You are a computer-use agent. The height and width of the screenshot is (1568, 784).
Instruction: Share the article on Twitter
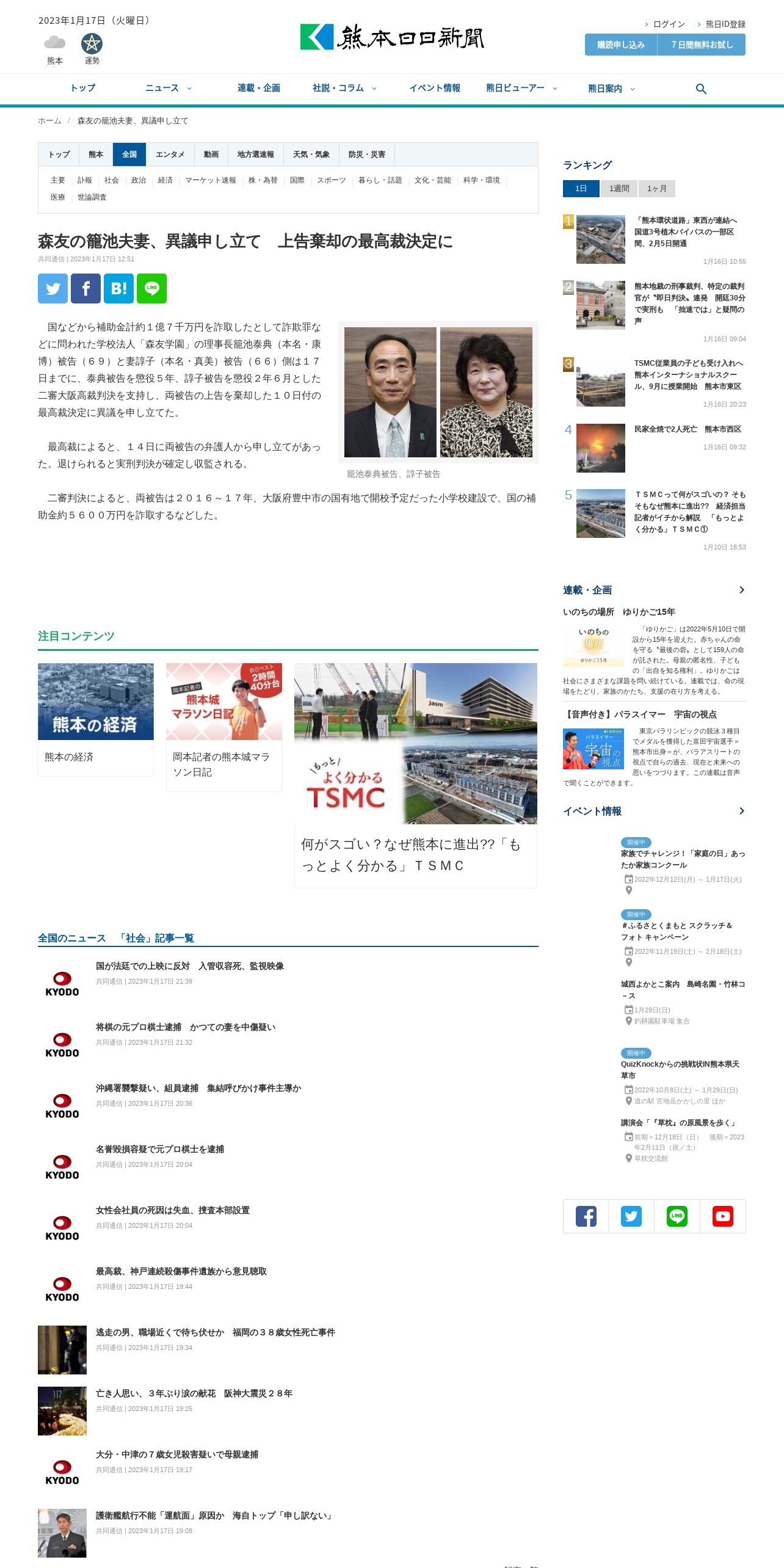click(53, 288)
